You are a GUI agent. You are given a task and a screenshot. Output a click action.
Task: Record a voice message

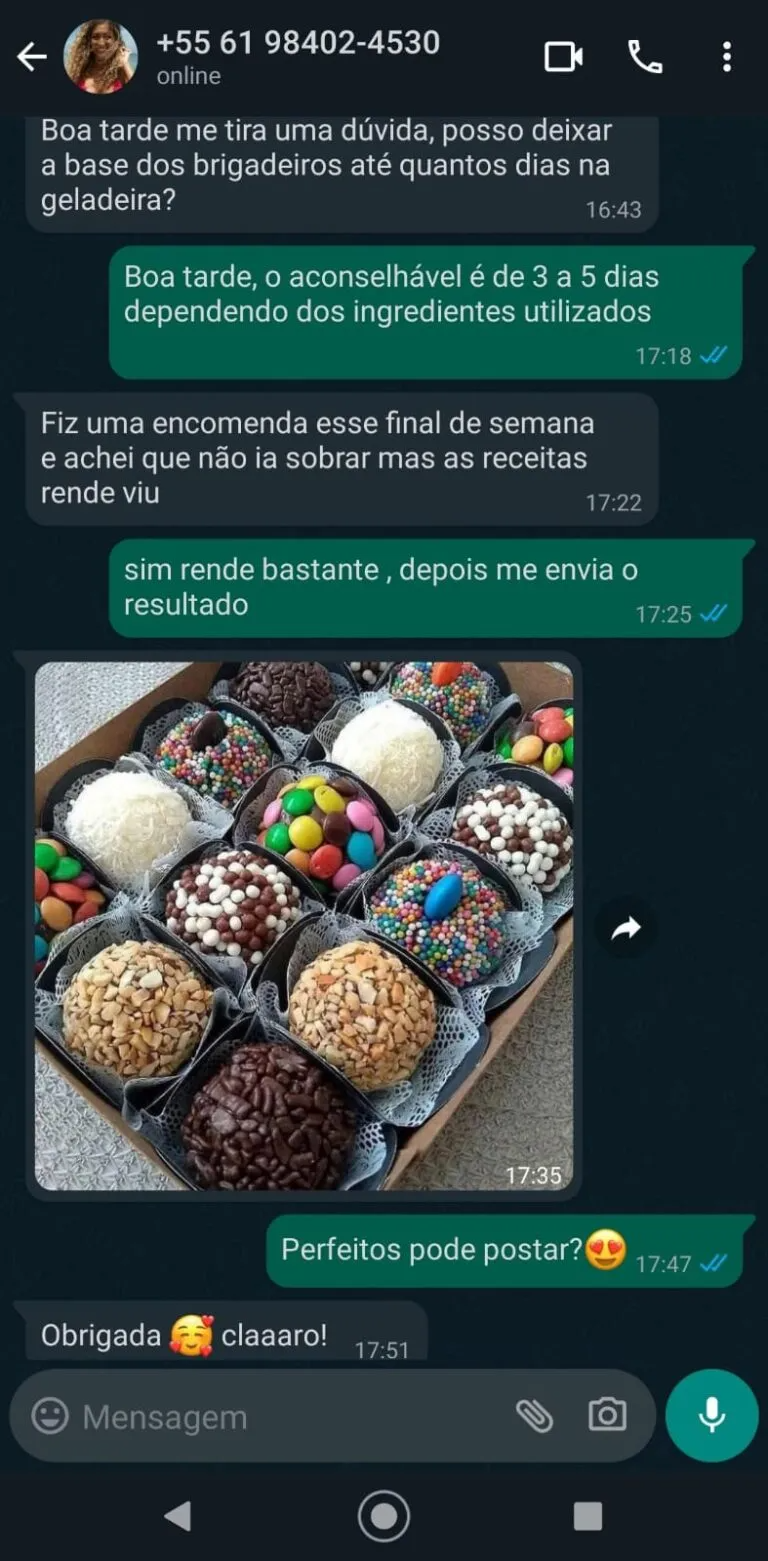pos(712,1415)
